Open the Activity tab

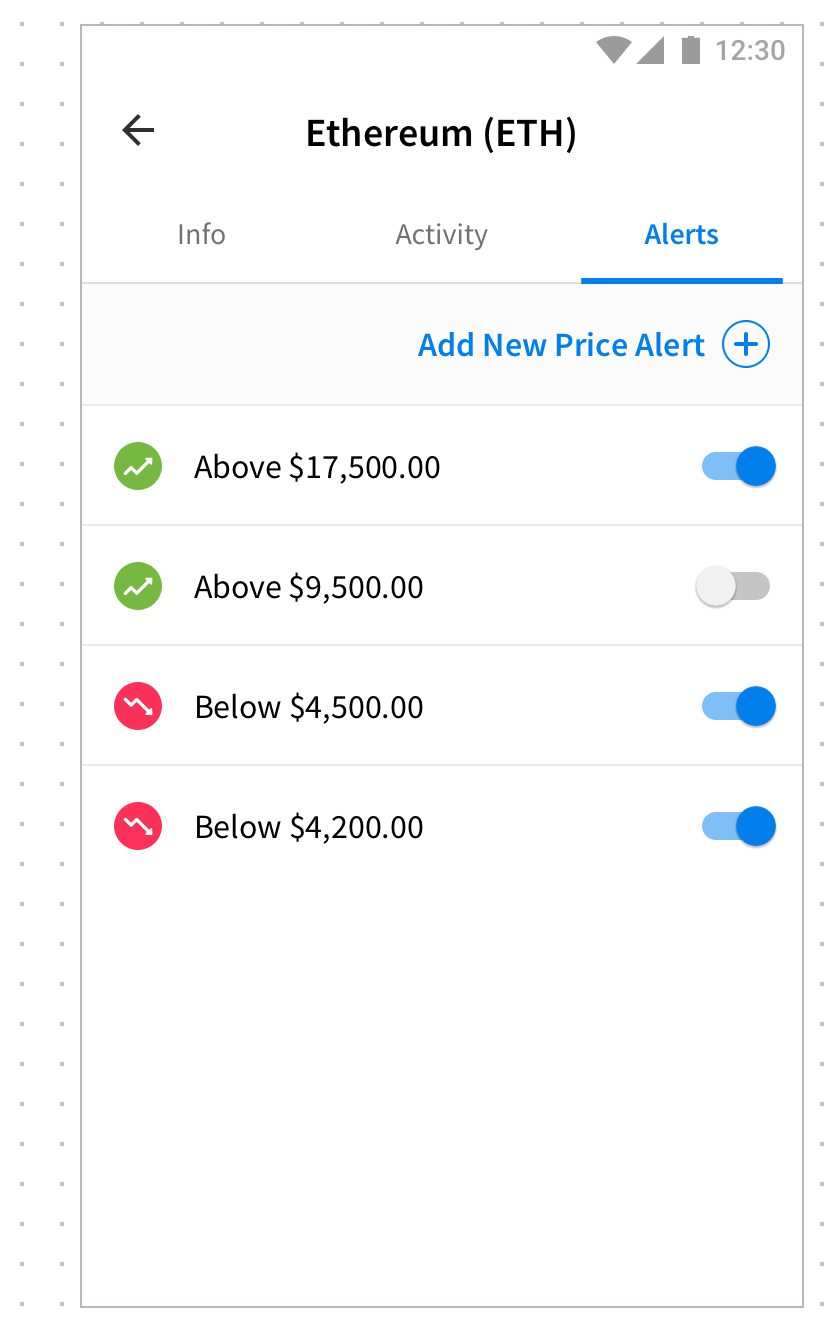[x=441, y=234]
